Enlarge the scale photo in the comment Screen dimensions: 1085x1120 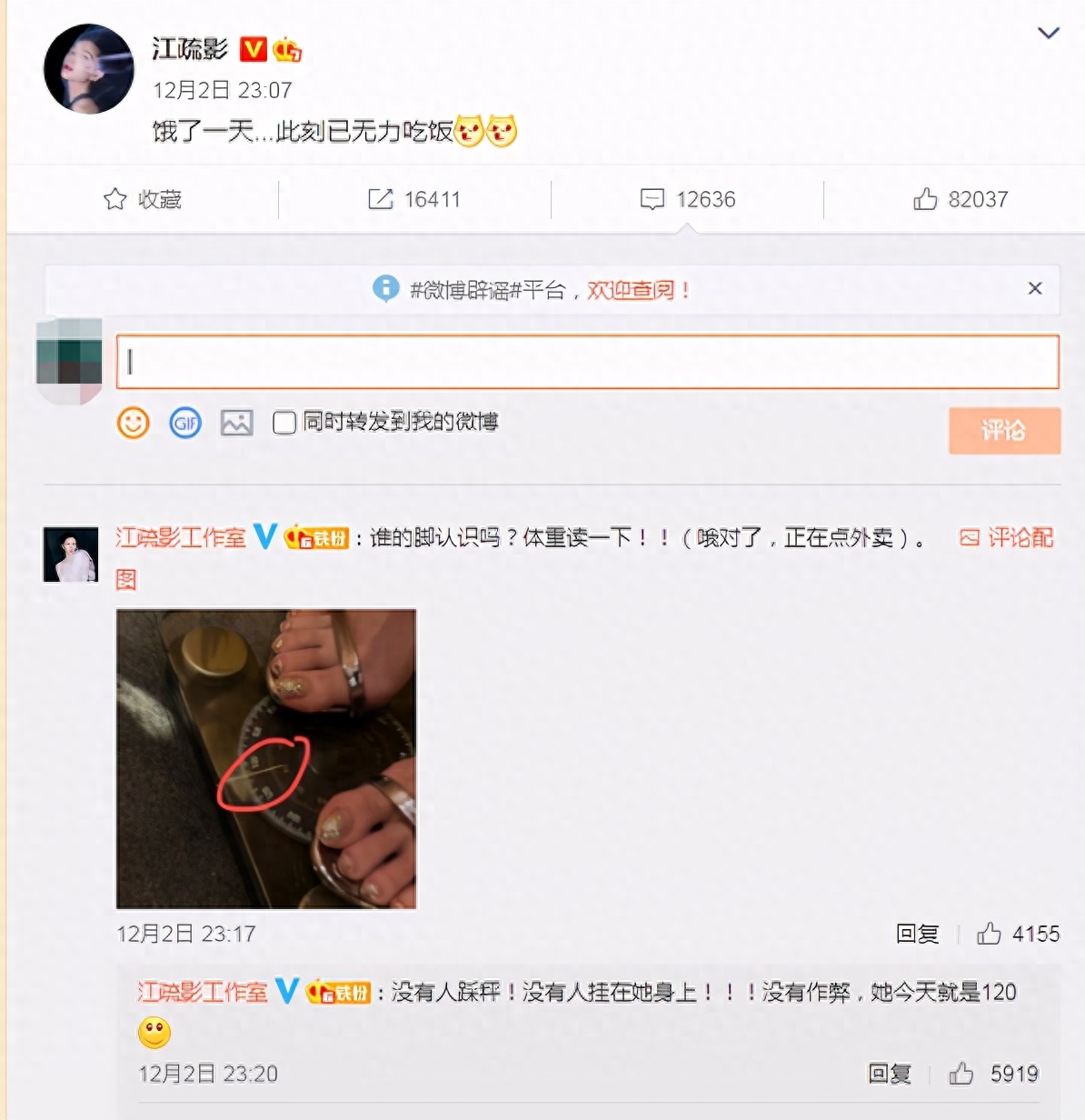coord(266,758)
